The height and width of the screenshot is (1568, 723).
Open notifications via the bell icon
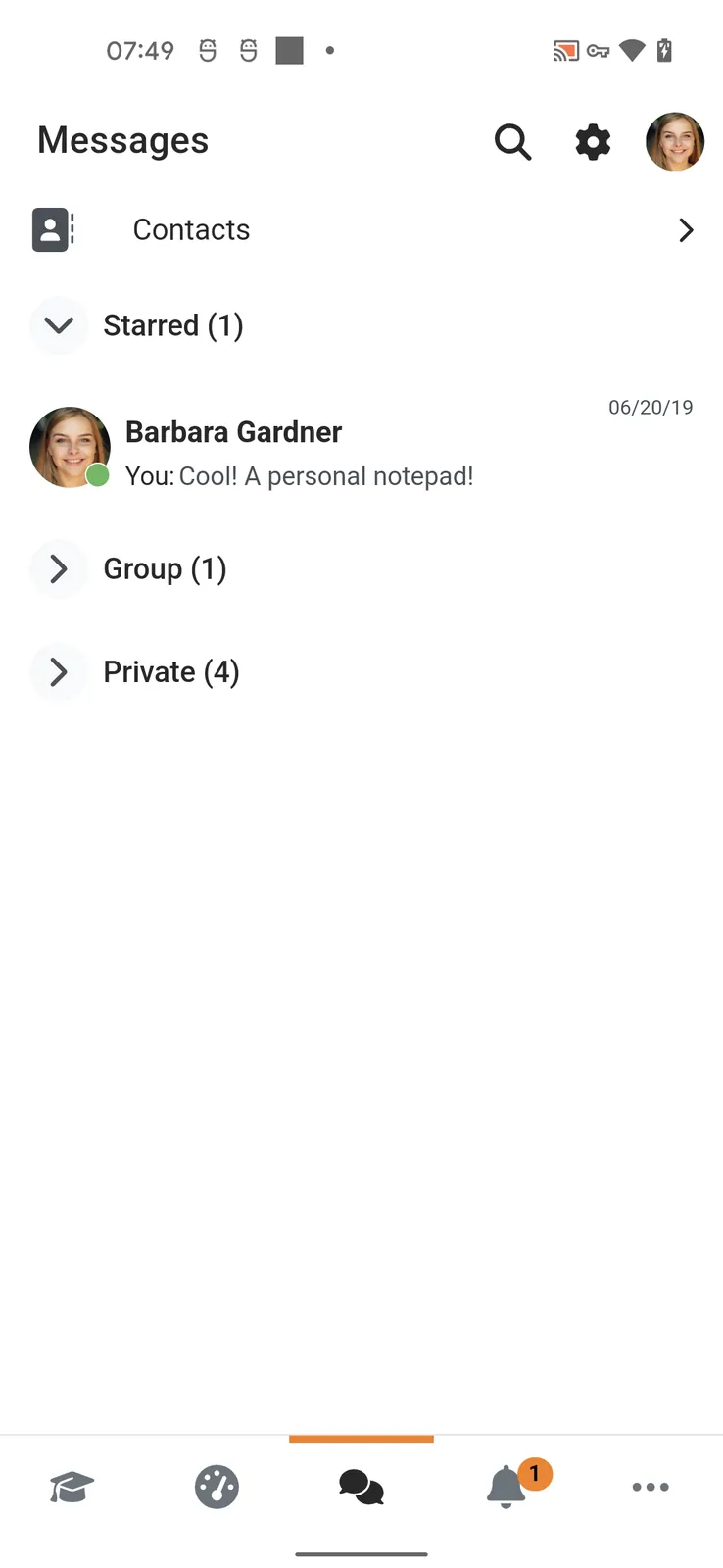click(x=506, y=1487)
